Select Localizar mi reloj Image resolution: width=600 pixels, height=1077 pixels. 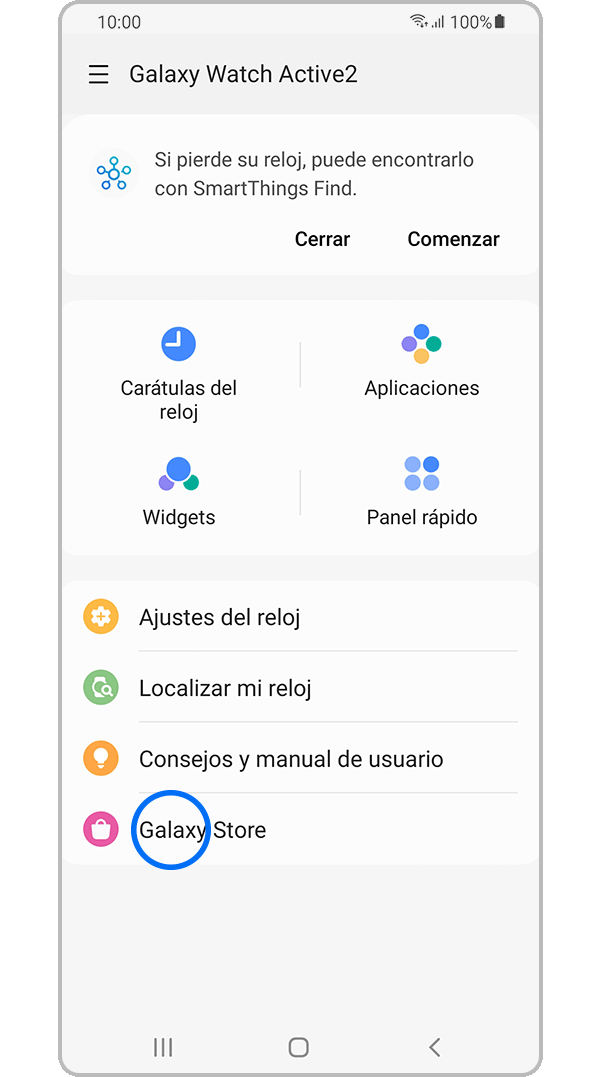click(300, 688)
